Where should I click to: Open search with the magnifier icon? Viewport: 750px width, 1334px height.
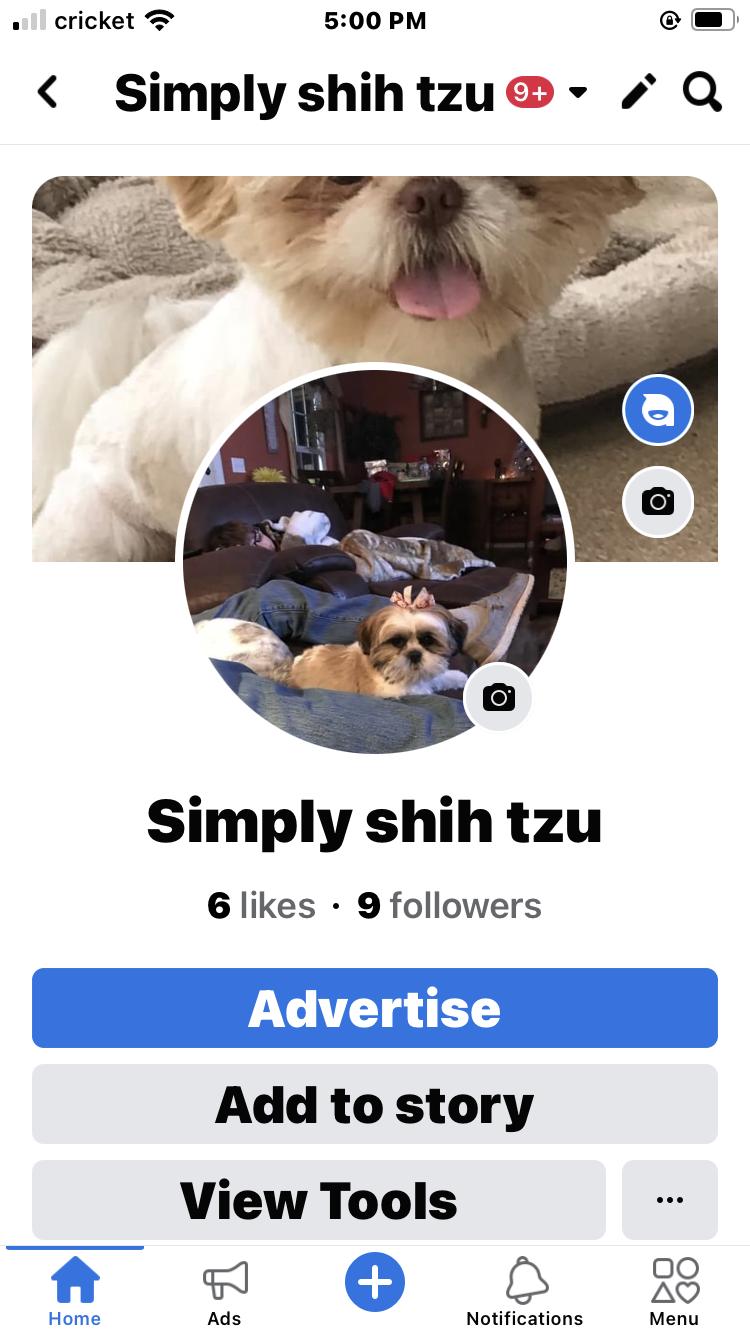coord(702,93)
